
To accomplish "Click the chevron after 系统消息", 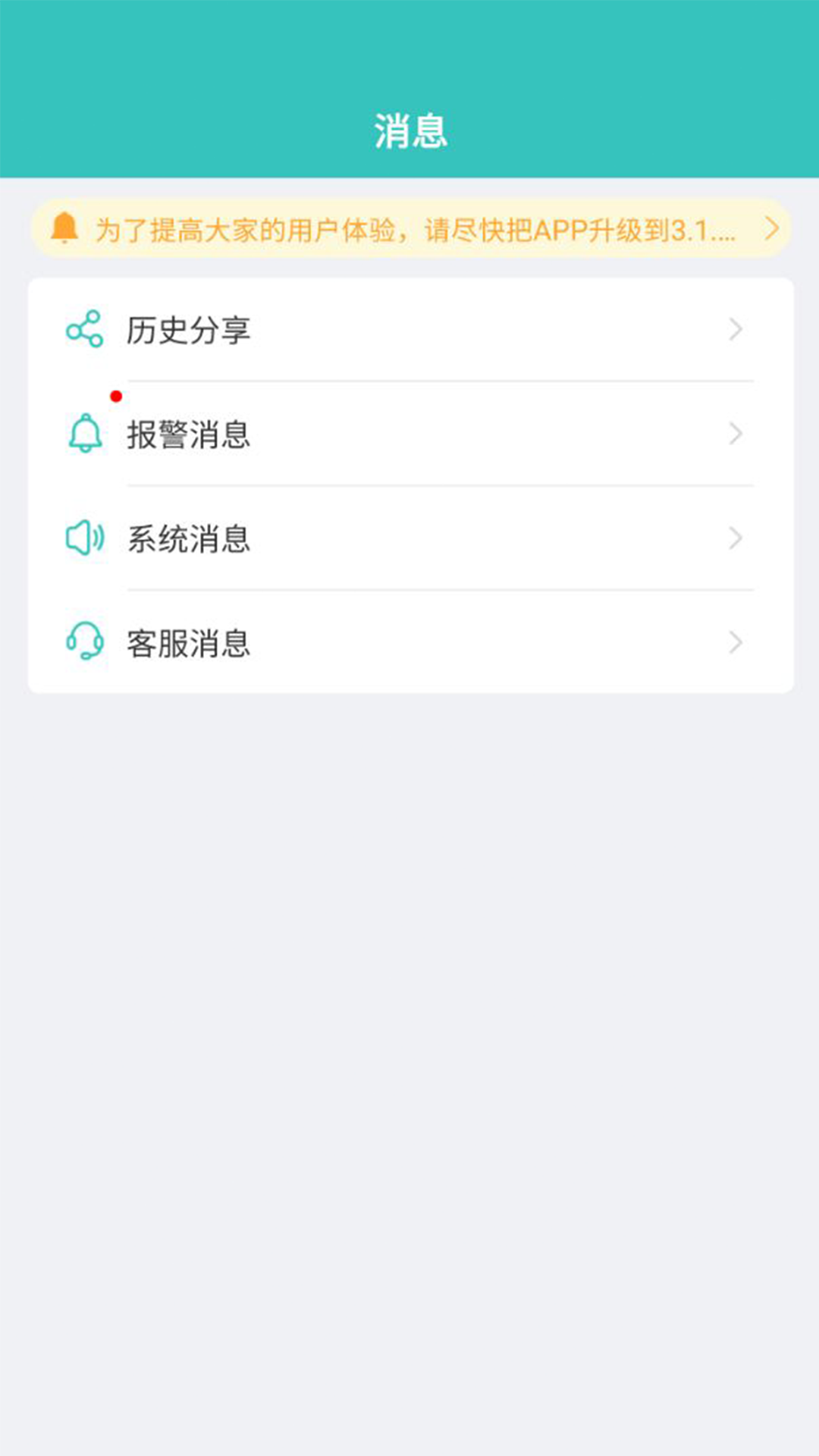I will (735, 538).
